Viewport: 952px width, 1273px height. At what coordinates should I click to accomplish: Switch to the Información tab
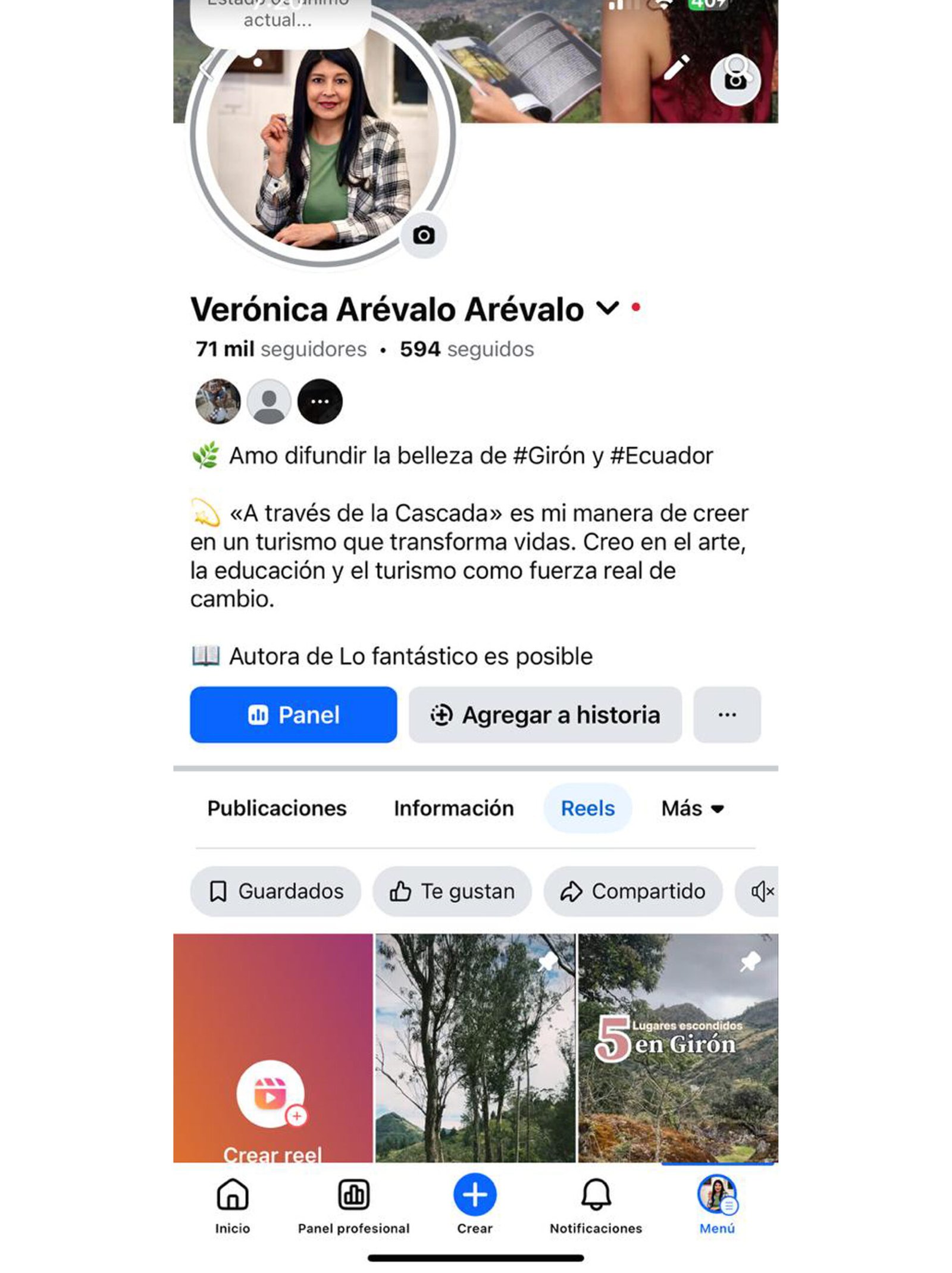(453, 808)
